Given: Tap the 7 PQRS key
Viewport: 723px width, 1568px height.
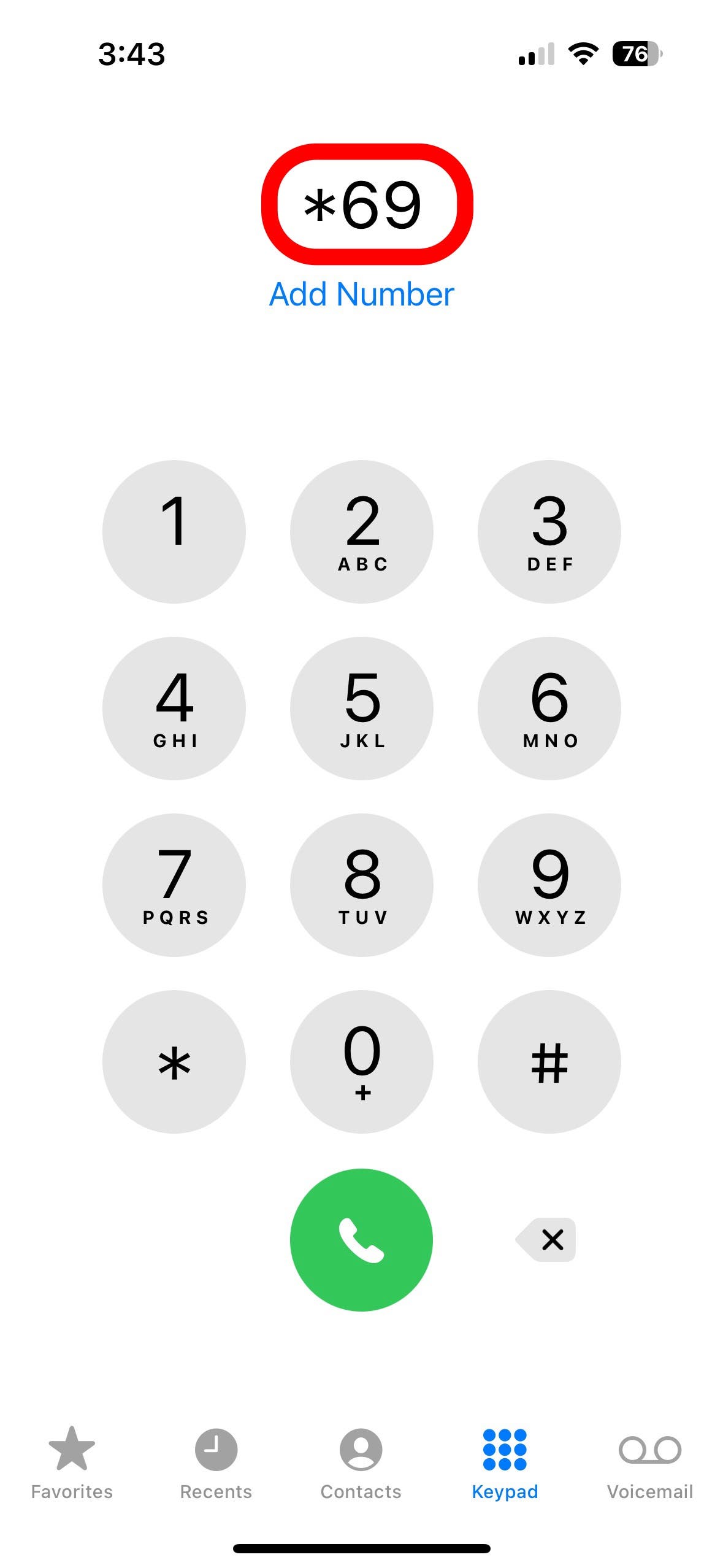Looking at the screenshot, I should (174, 885).
